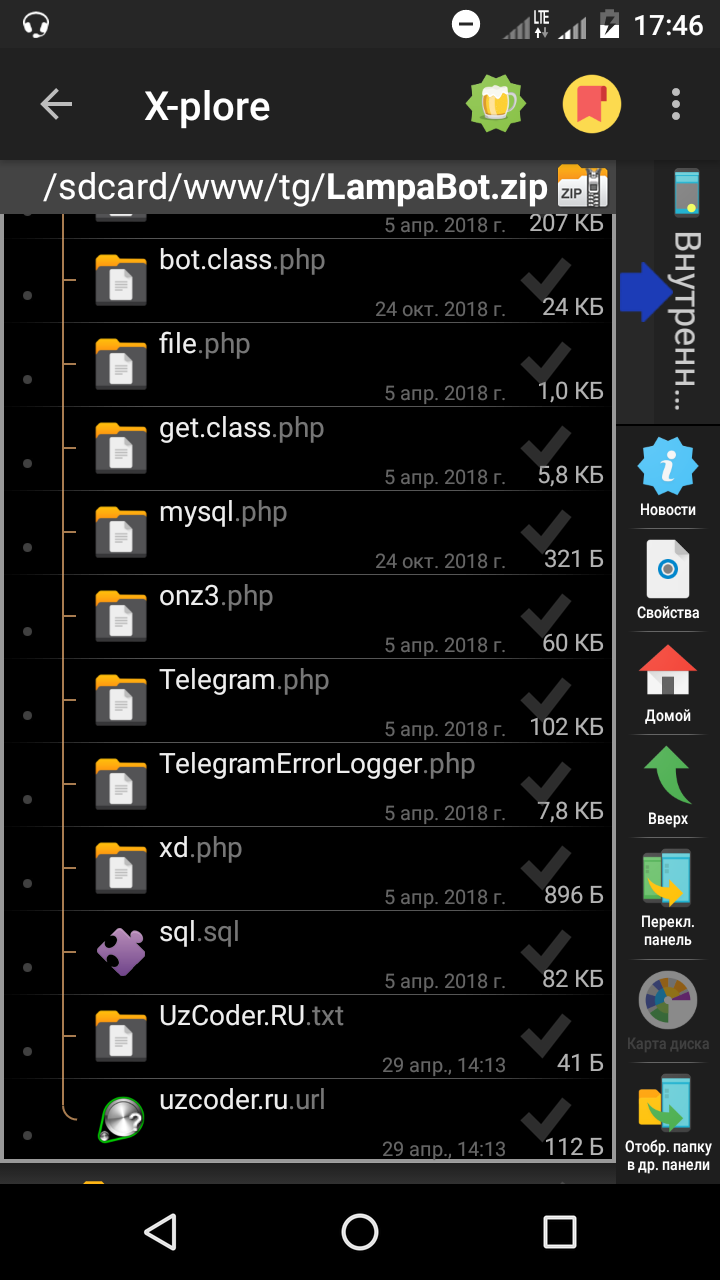Go up one level with Вверх
The width and height of the screenshot is (720, 1280).
(668, 787)
